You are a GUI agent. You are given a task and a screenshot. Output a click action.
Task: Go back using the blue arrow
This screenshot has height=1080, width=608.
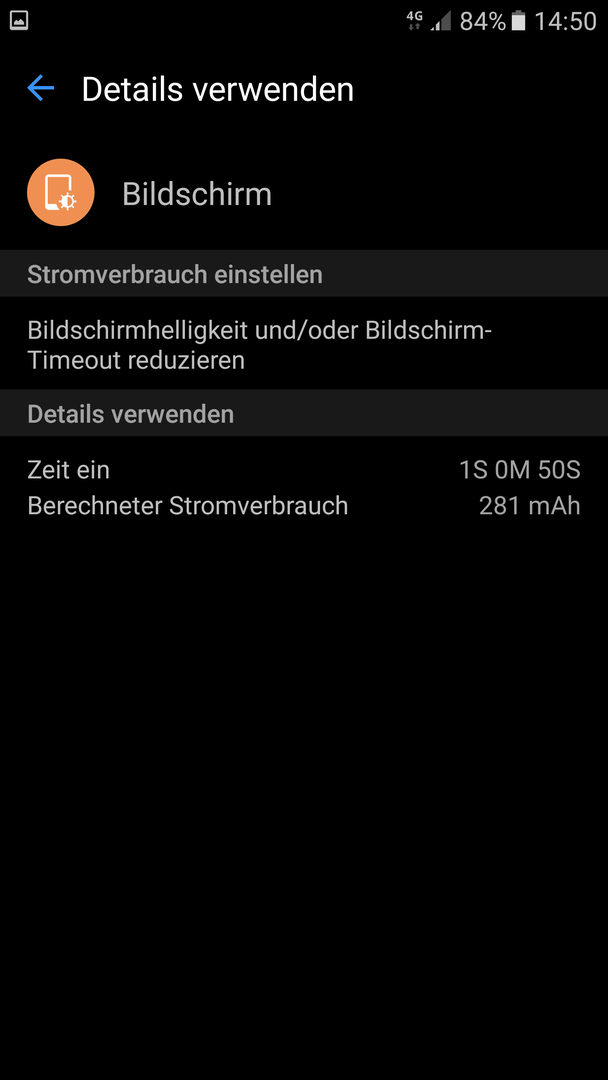[41, 89]
